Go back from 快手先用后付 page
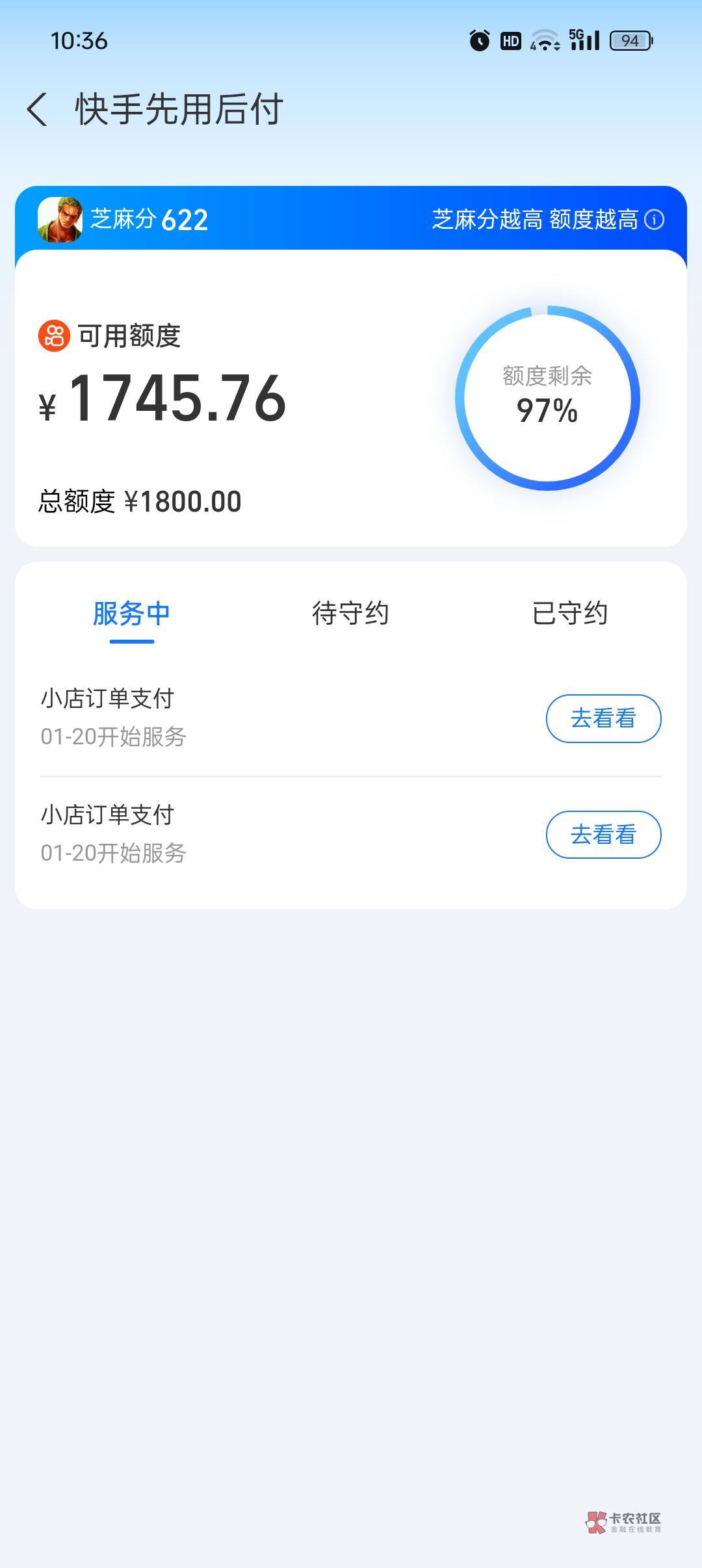 pyautogui.click(x=38, y=109)
